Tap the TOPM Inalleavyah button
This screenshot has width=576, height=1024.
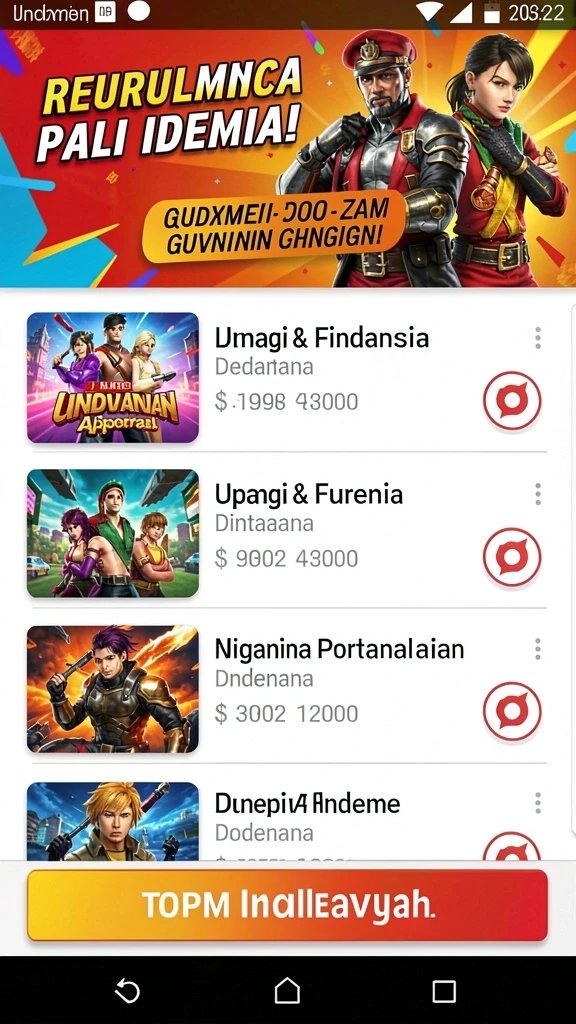287,905
